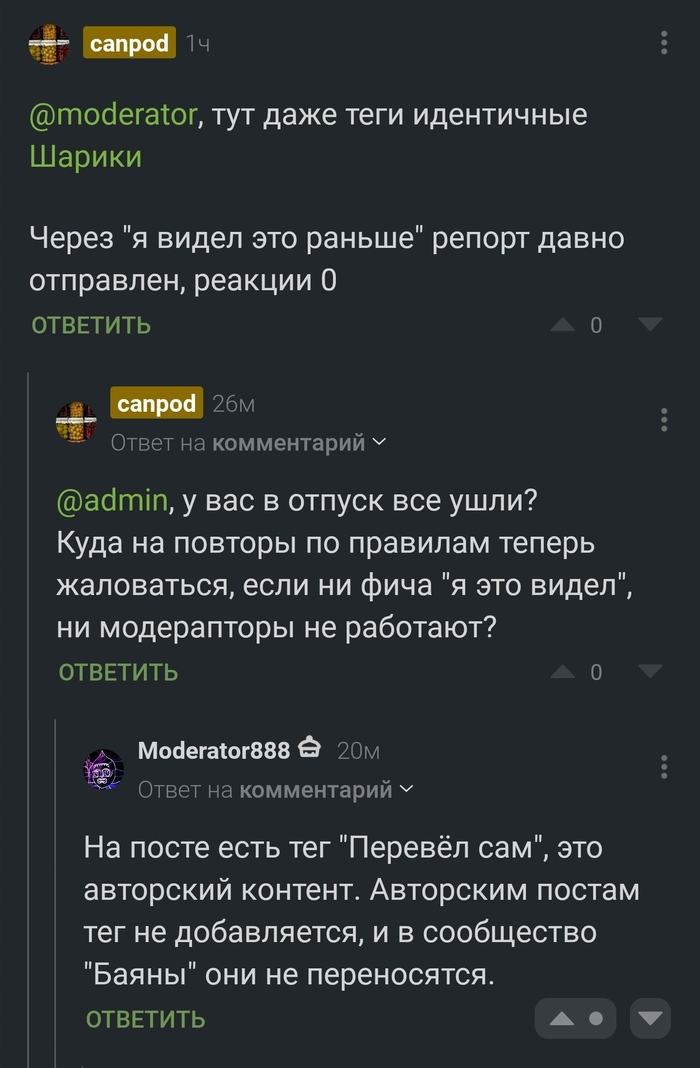Upvote canpod's 26м comment

point(563,672)
